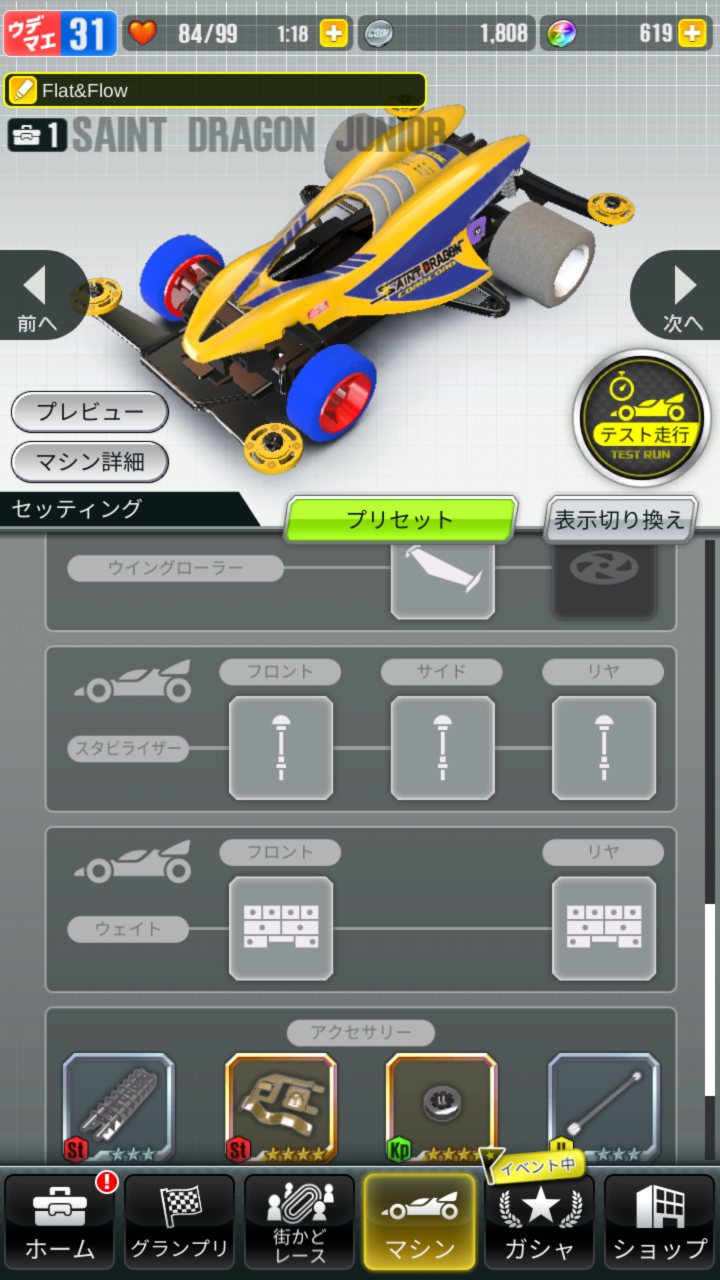The image size is (720, 1280).
Task: Select the rear ウェイト weight slot
Action: (x=604, y=928)
